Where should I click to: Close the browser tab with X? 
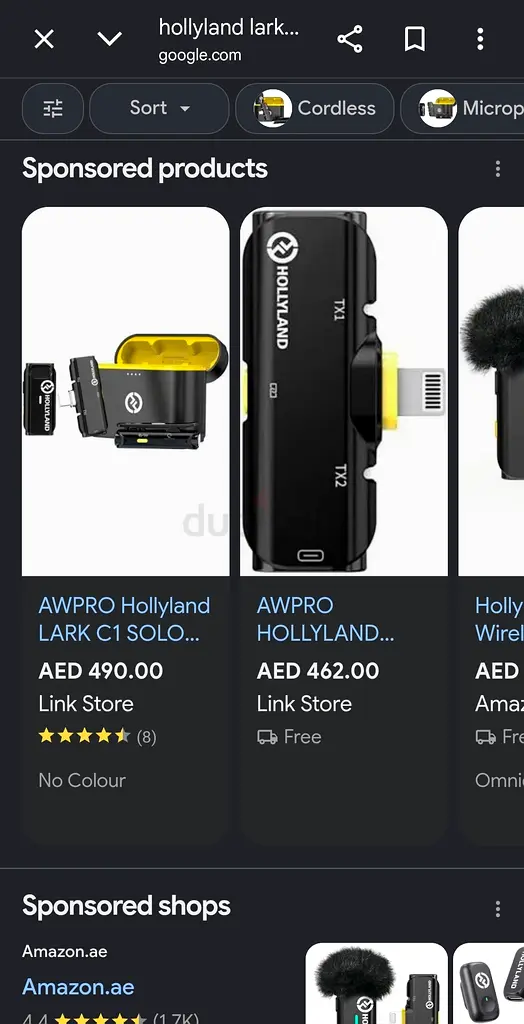tap(44, 40)
